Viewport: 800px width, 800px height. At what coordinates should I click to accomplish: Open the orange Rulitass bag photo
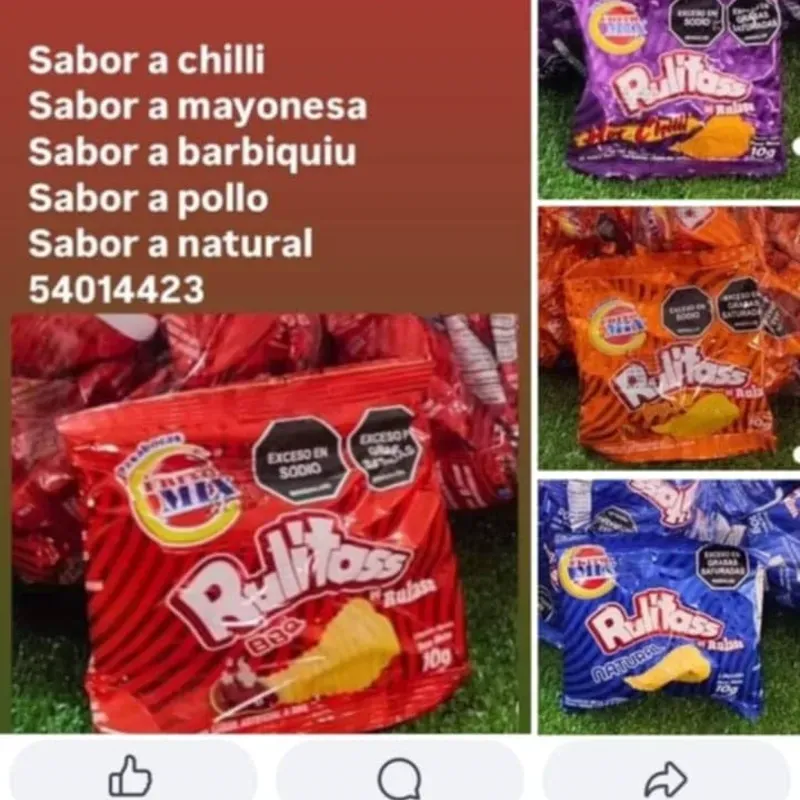pos(668,338)
